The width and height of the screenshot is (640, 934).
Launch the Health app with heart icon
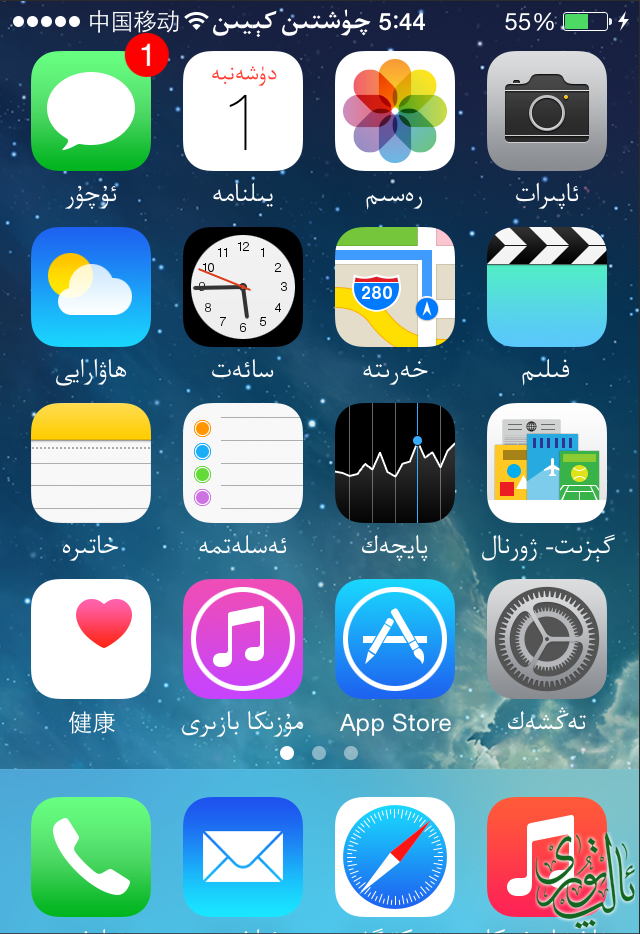tap(91, 639)
